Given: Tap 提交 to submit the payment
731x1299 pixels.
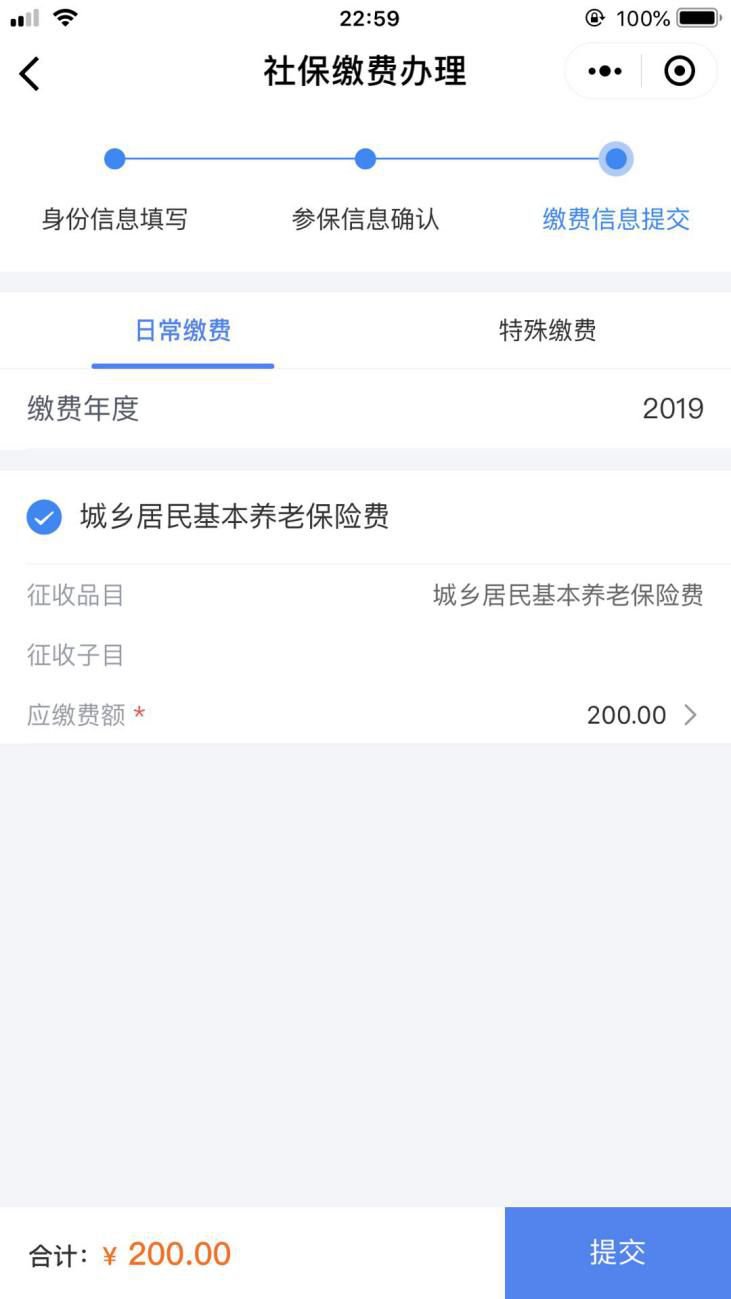Looking at the screenshot, I should pos(617,1252).
